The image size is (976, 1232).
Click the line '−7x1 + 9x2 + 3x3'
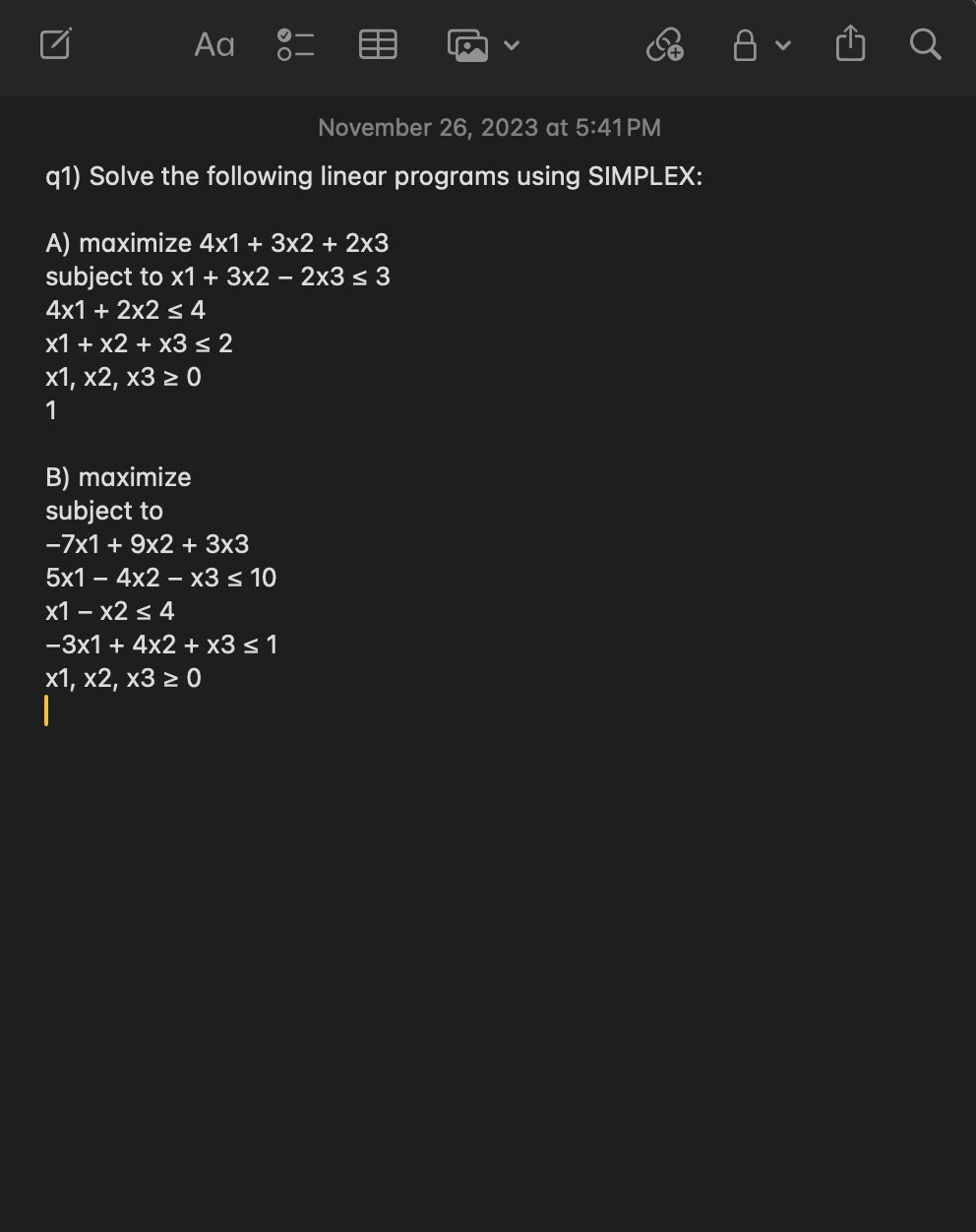[x=147, y=543]
